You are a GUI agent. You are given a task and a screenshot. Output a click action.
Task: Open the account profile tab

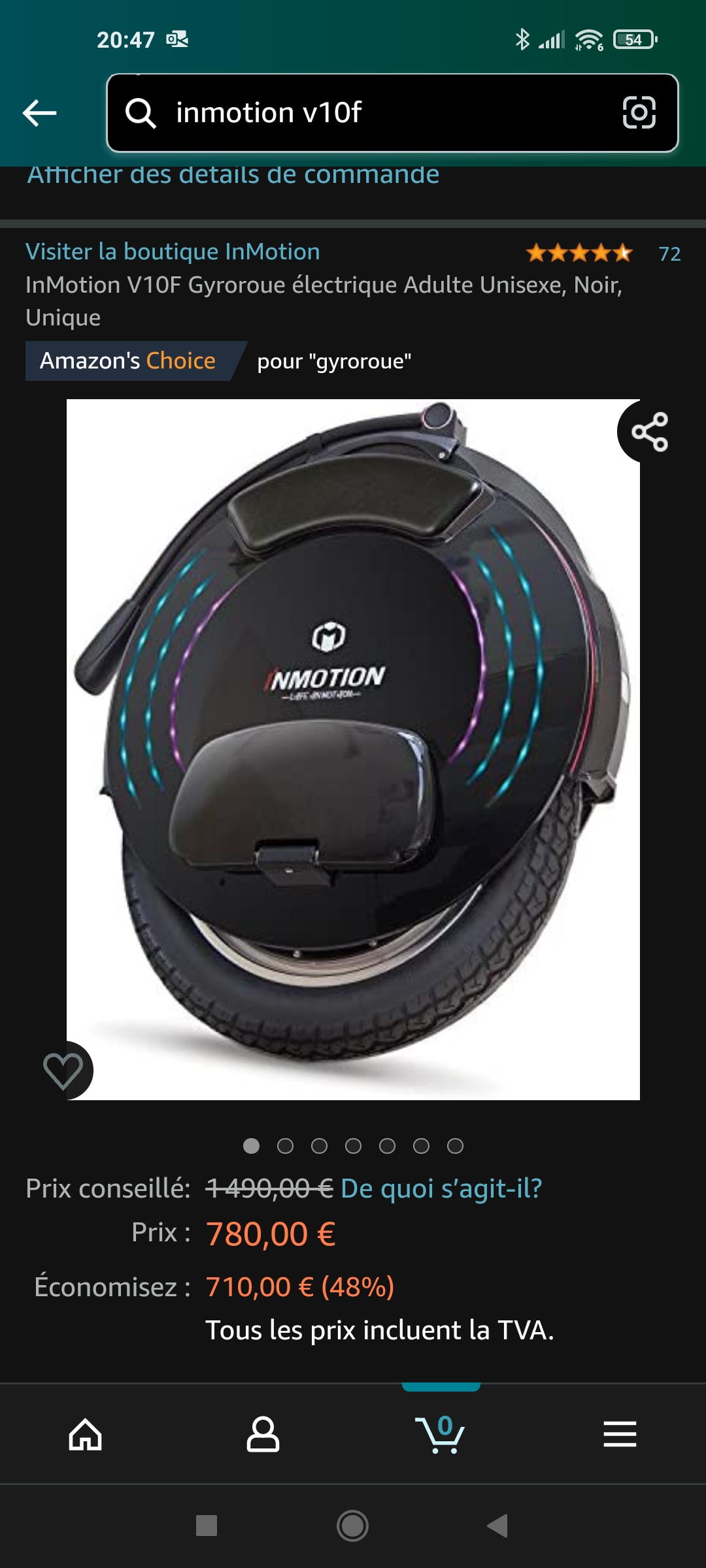(263, 1434)
